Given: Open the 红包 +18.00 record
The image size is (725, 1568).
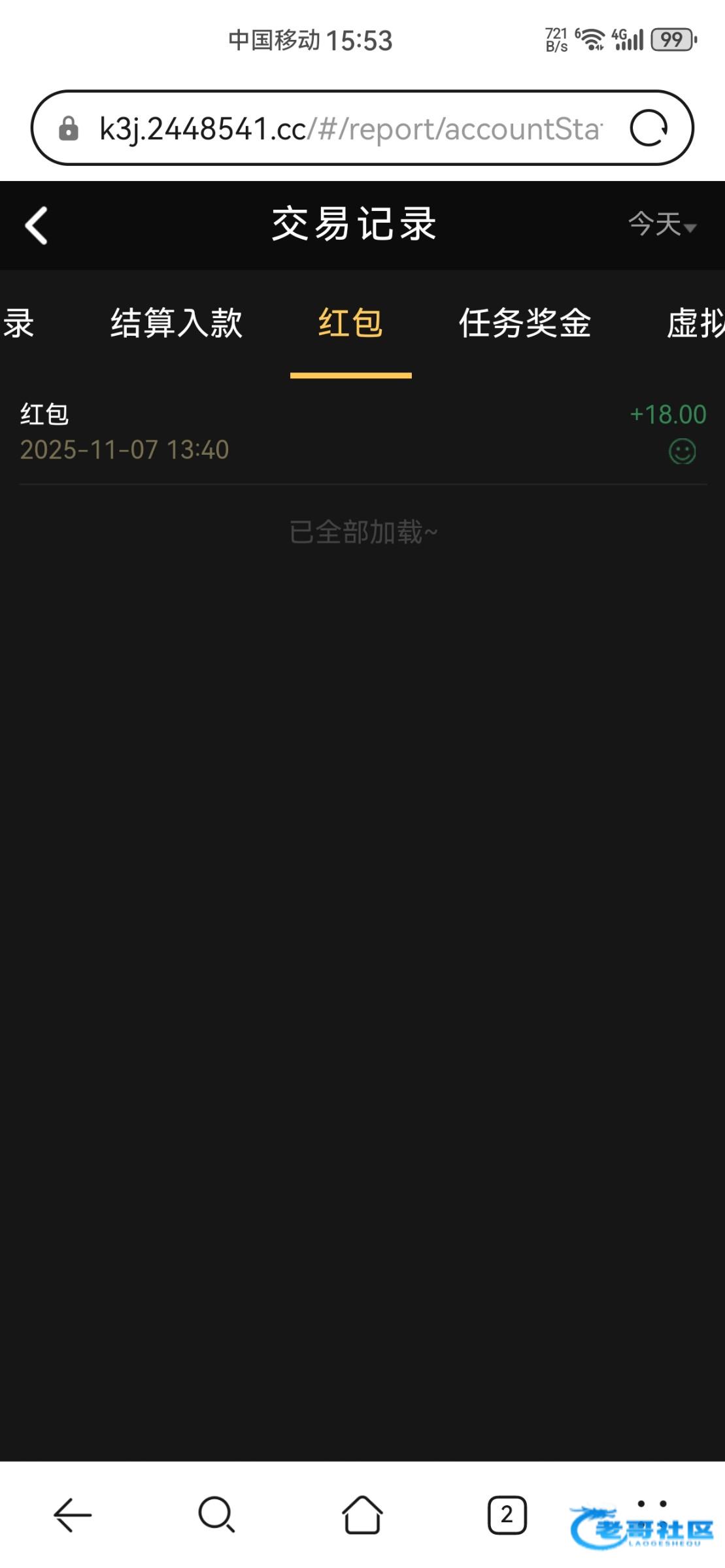Looking at the screenshot, I should click(x=363, y=432).
